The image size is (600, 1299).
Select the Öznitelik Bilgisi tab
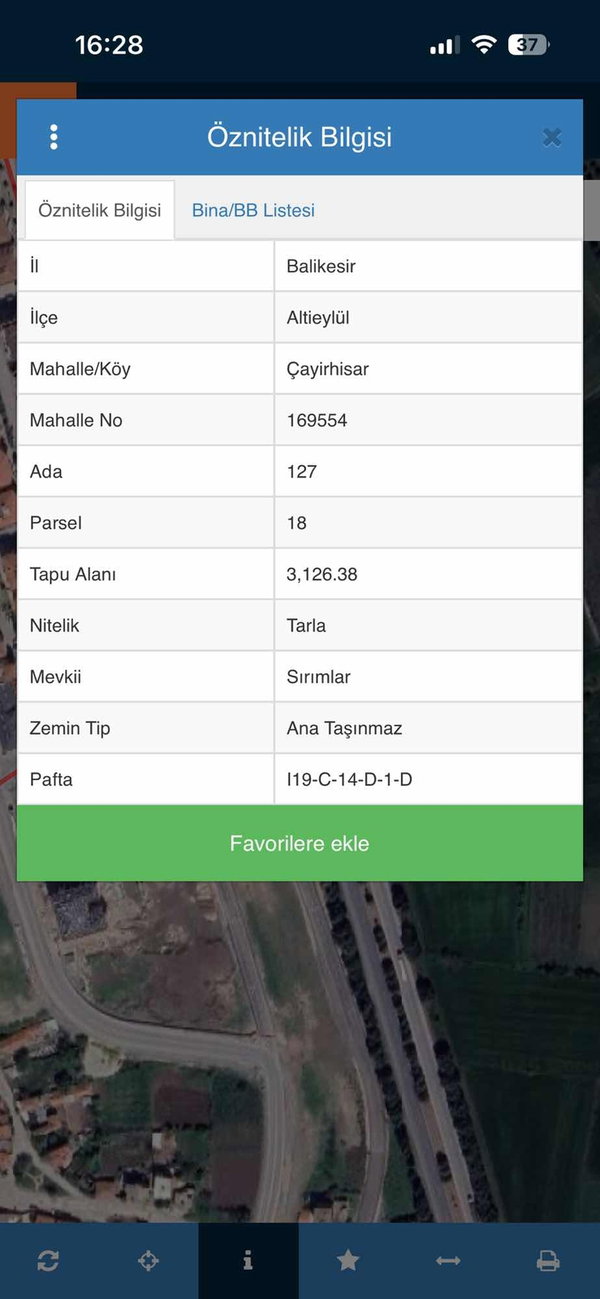(x=99, y=210)
